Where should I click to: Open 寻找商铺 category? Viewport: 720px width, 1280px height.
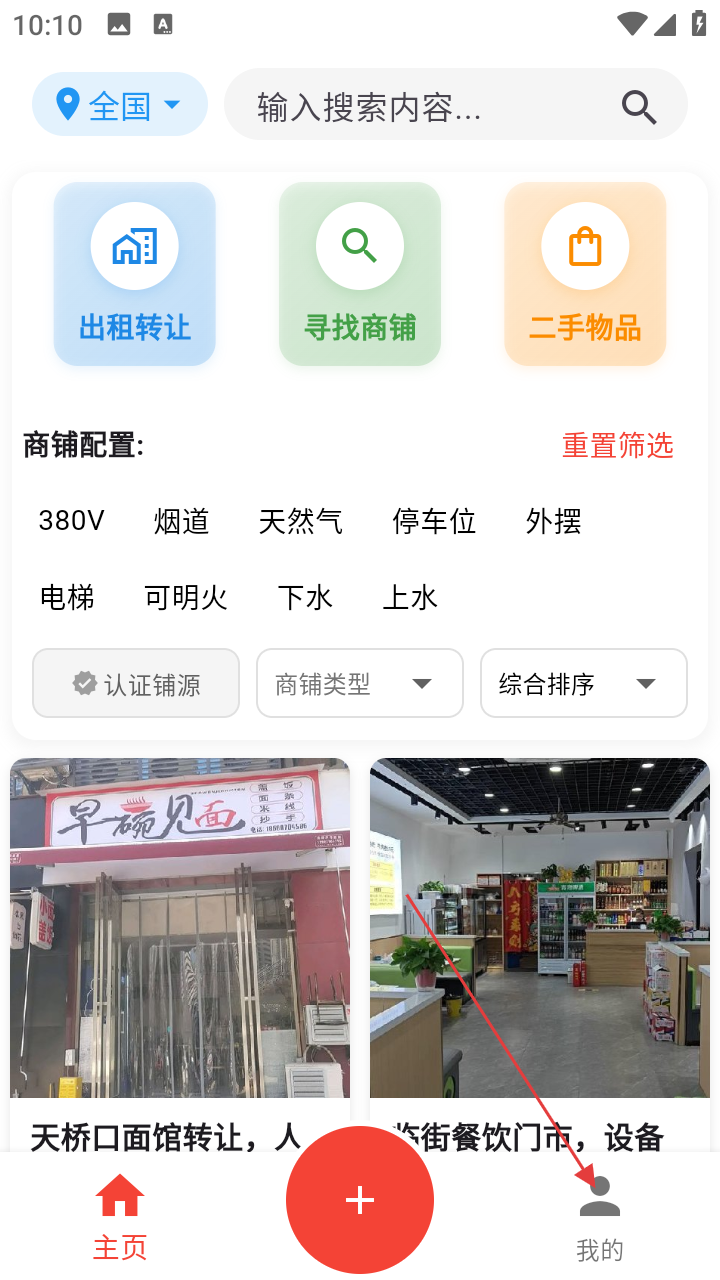point(360,274)
